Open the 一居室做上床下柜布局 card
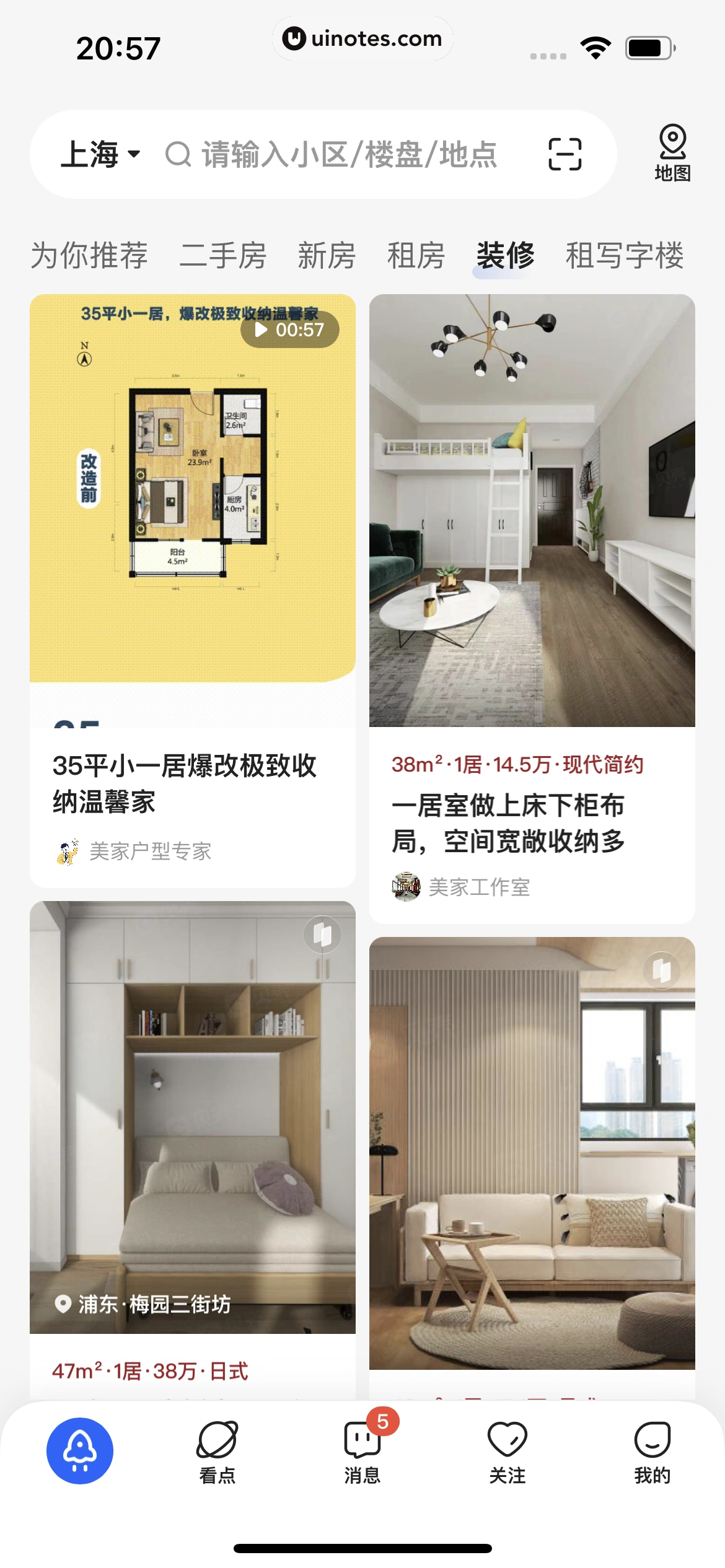Viewport: 725px width, 1568px height. [532, 511]
